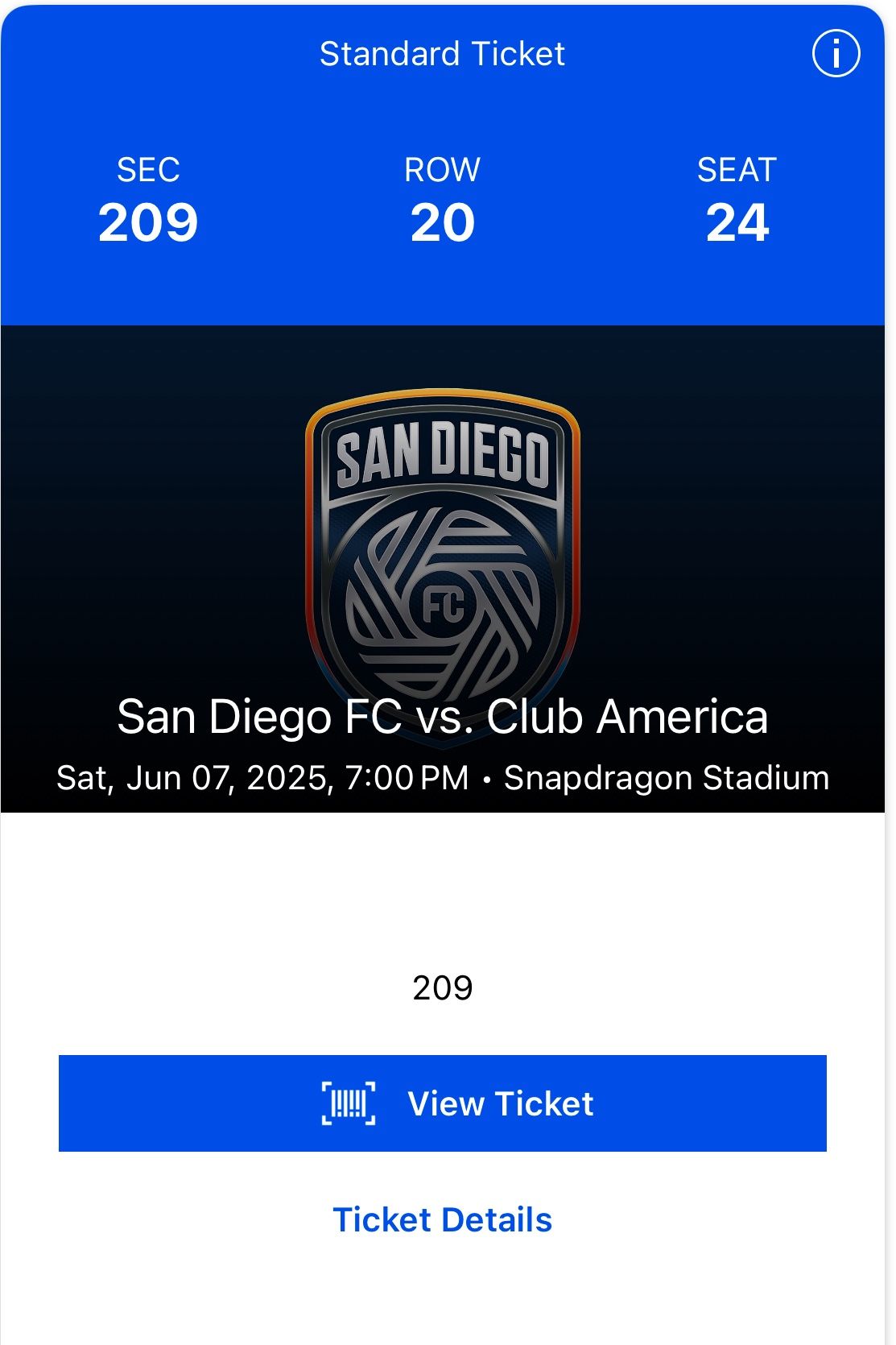Tap the Standard Ticket header title

[x=442, y=54]
